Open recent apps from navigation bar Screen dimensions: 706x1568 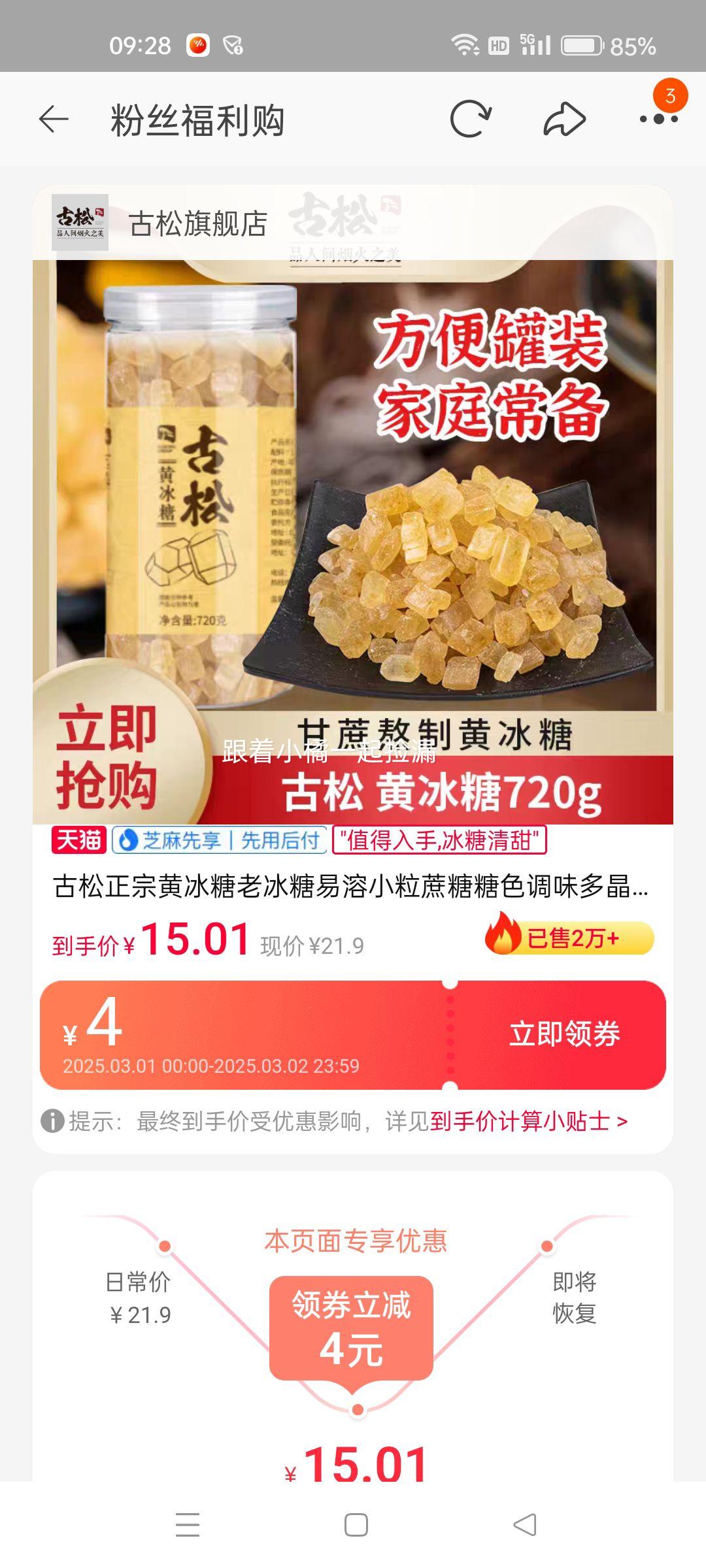188,1525
